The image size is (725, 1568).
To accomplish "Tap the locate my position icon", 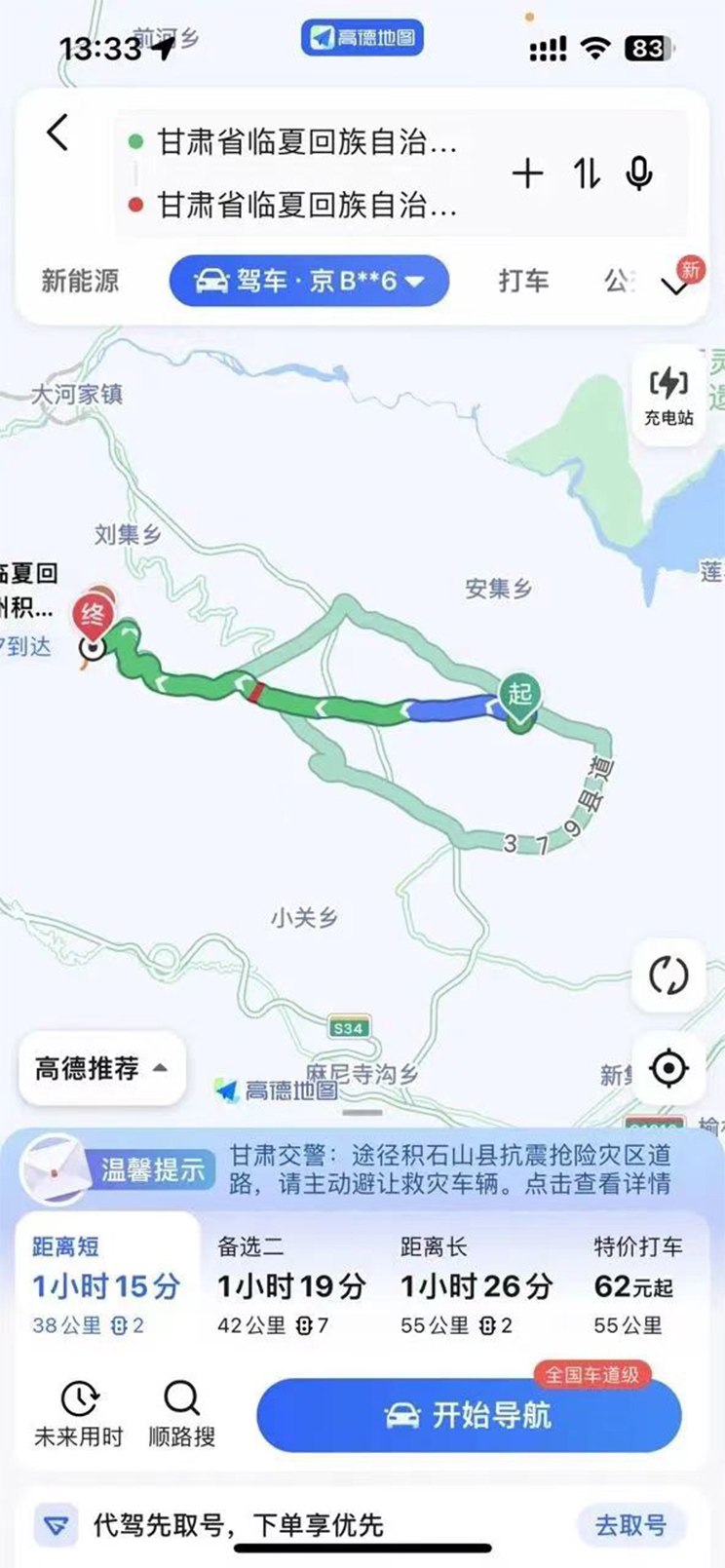I will (668, 1068).
